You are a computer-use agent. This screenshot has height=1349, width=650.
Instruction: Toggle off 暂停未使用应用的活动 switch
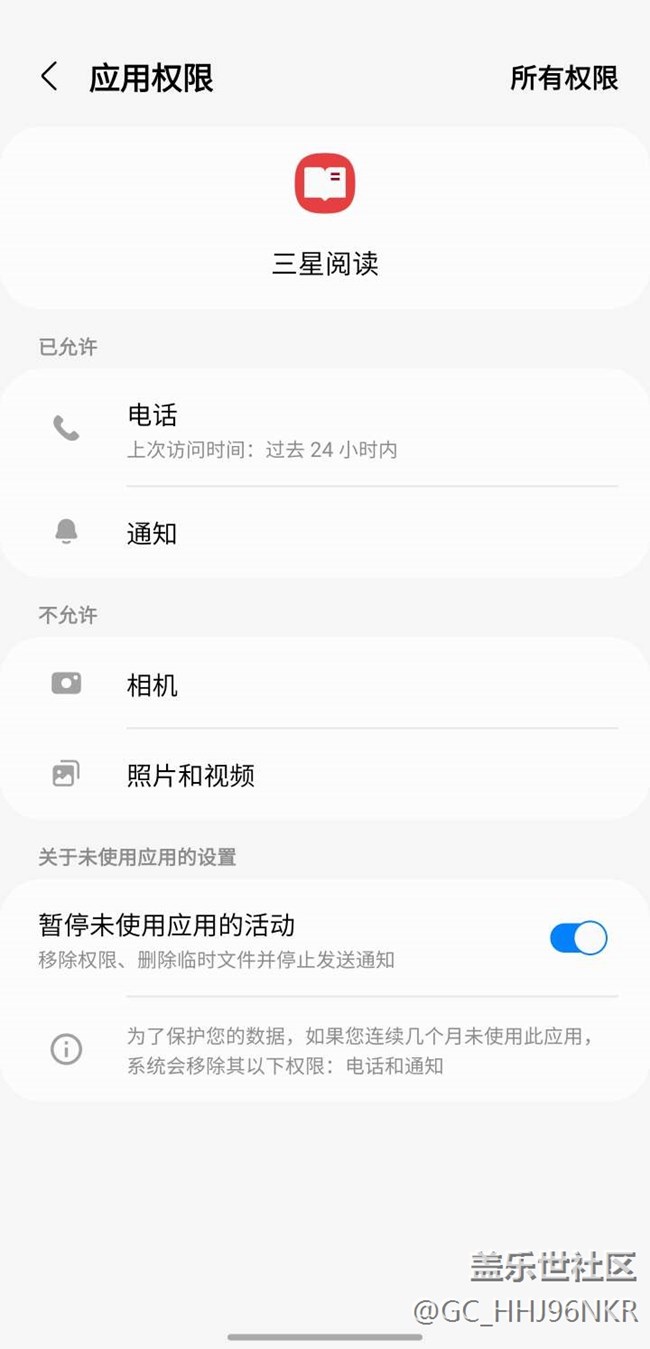click(x=578, y=938)
